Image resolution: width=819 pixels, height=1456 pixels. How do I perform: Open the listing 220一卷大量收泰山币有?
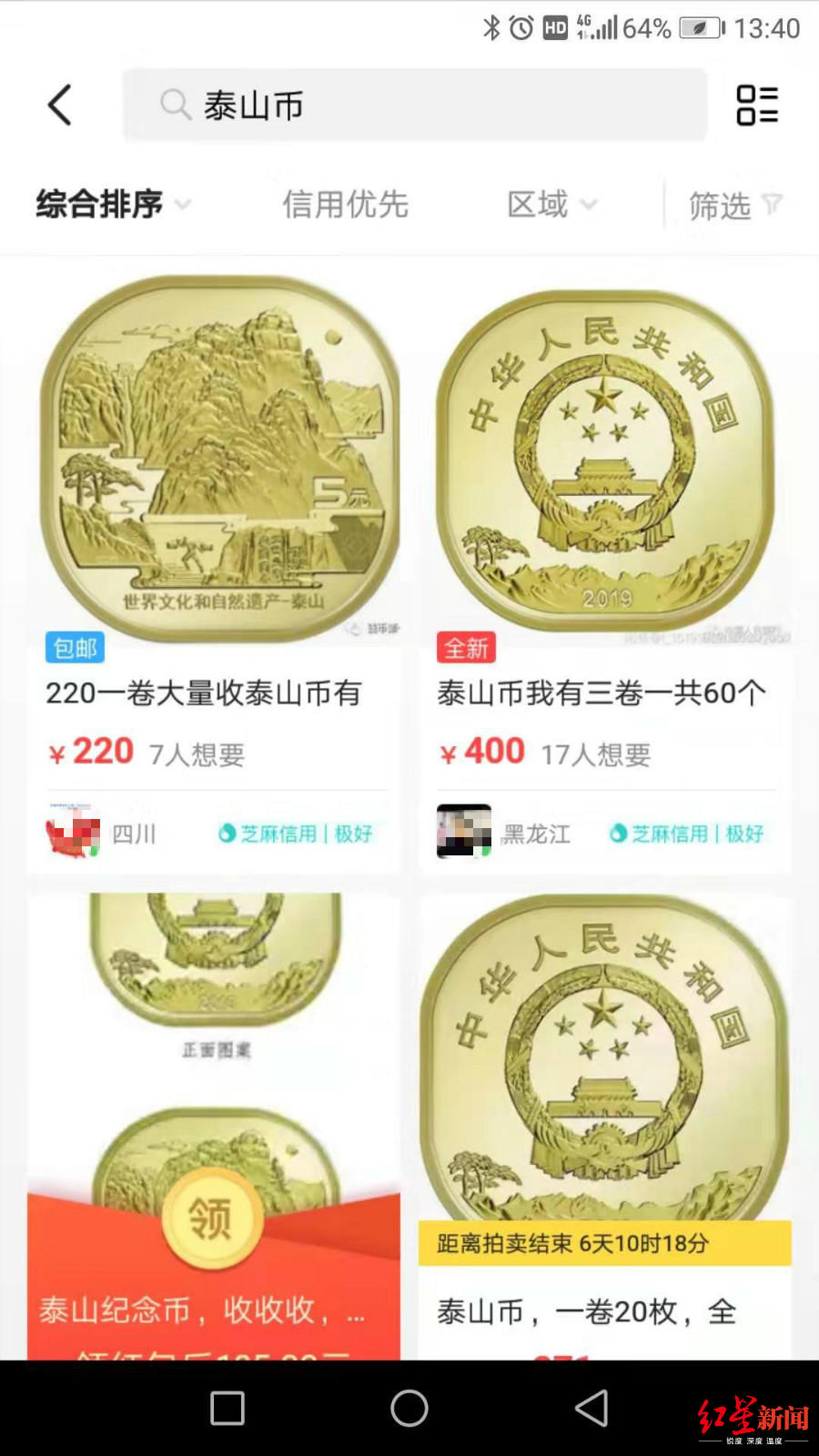pyautogui.click(x=204, y=693)
